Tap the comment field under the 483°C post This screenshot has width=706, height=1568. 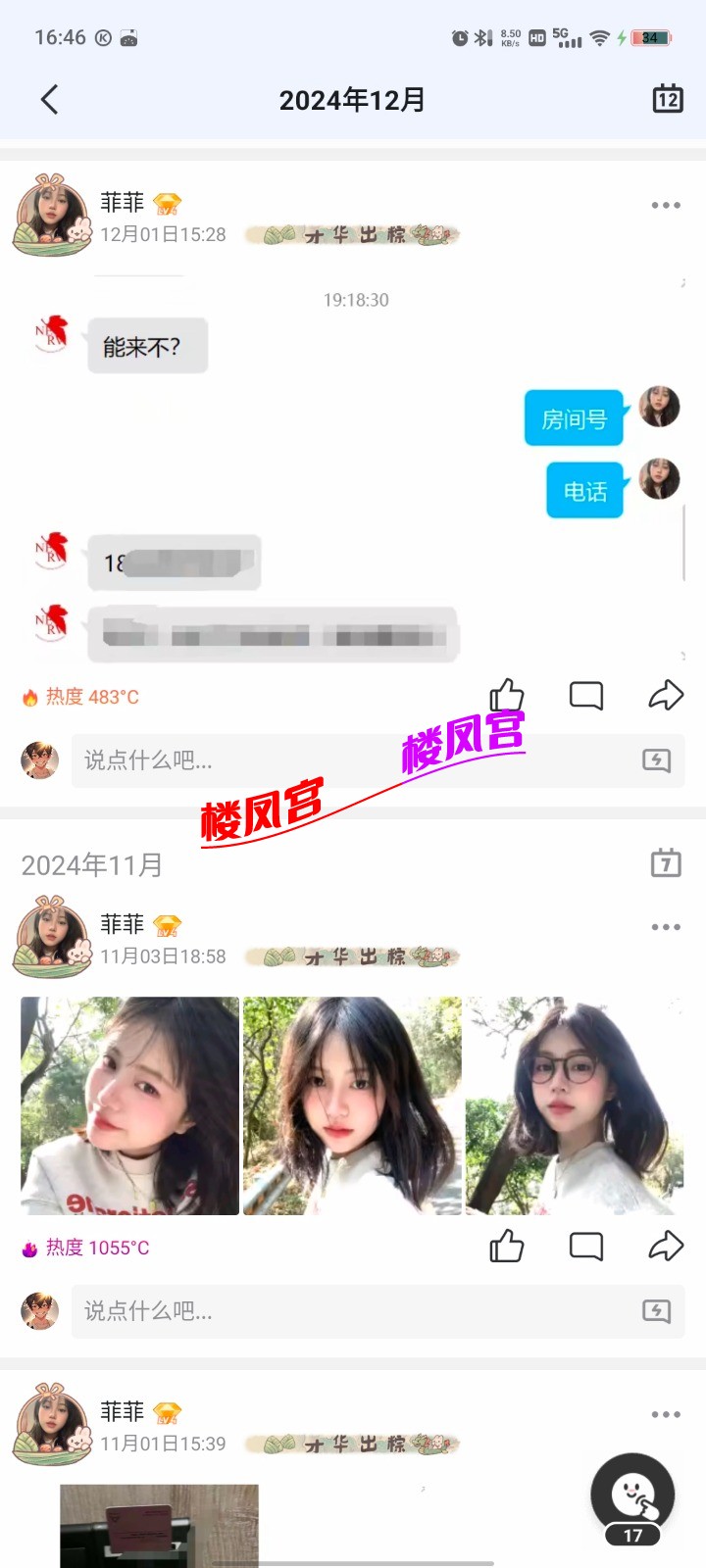(353, 760)
